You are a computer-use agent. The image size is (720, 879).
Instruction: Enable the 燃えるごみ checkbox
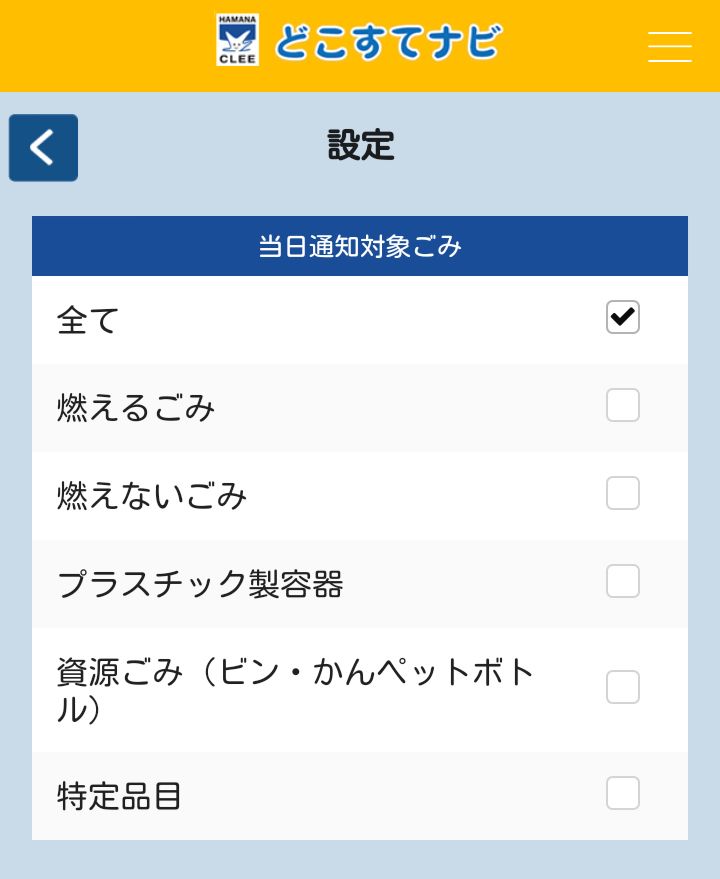coord(623,405)
